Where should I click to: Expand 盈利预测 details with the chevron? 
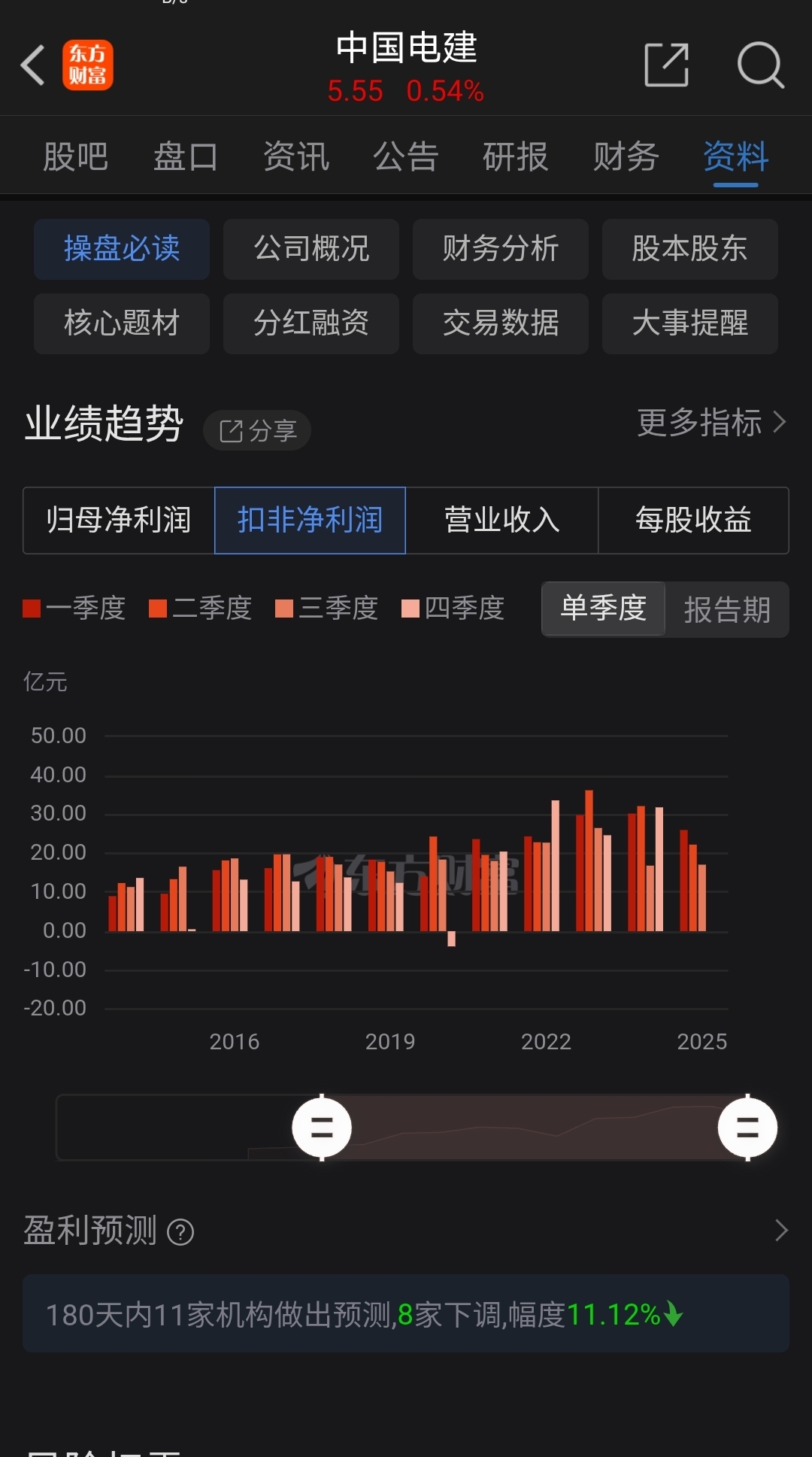tap(781, 1231)
